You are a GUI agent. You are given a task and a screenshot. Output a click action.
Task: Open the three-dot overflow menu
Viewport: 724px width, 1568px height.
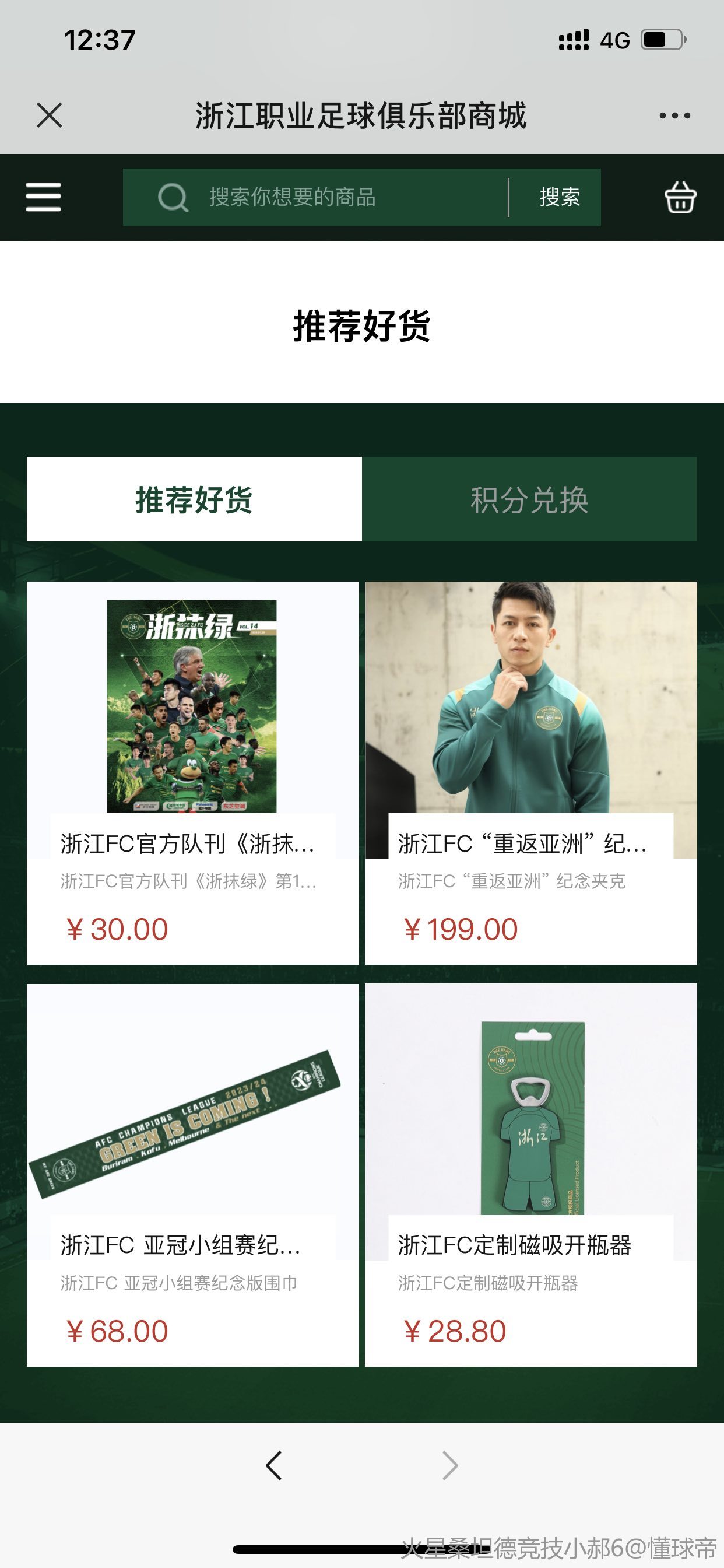[674, 115]
